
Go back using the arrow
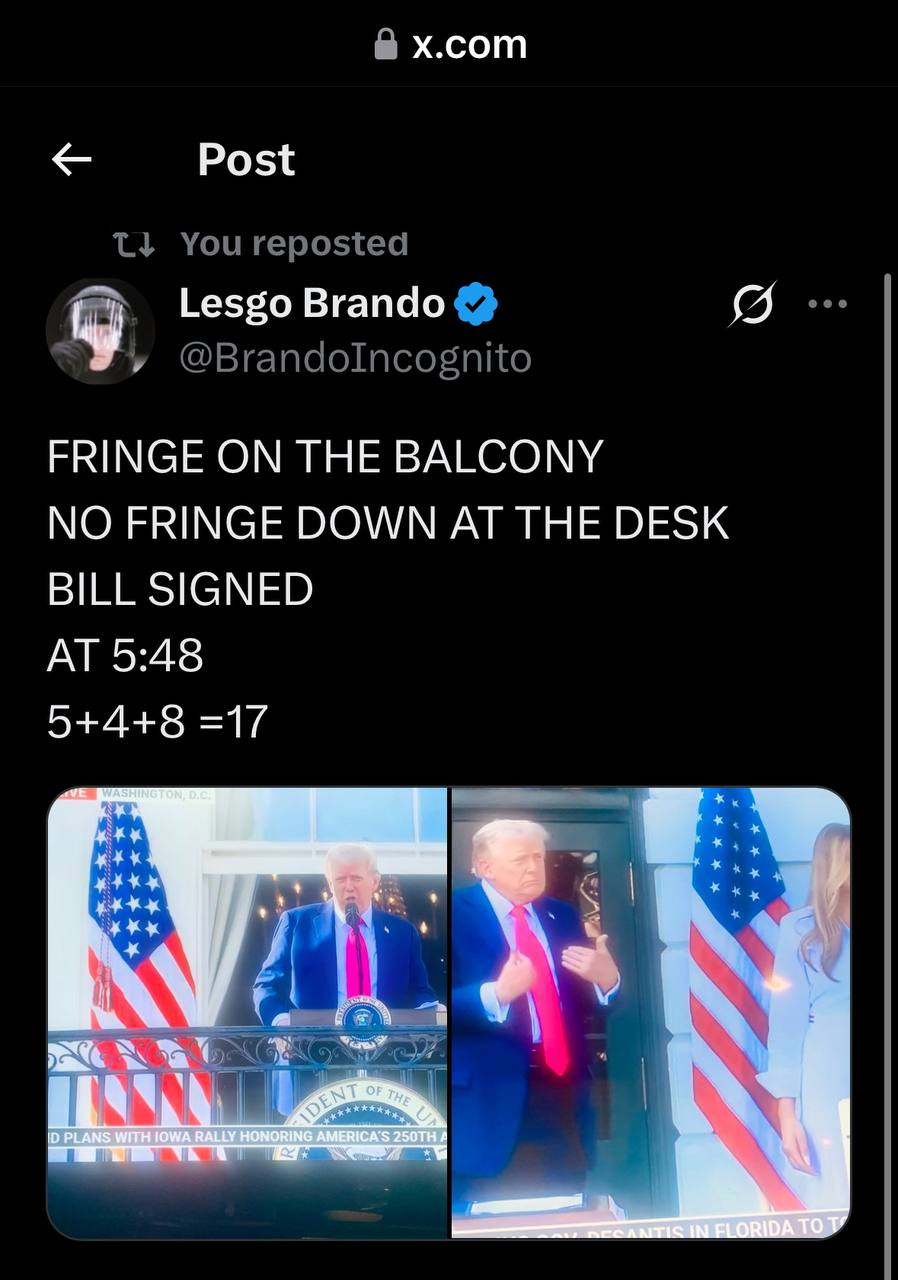pyautogui.click(x=72, y=159)
